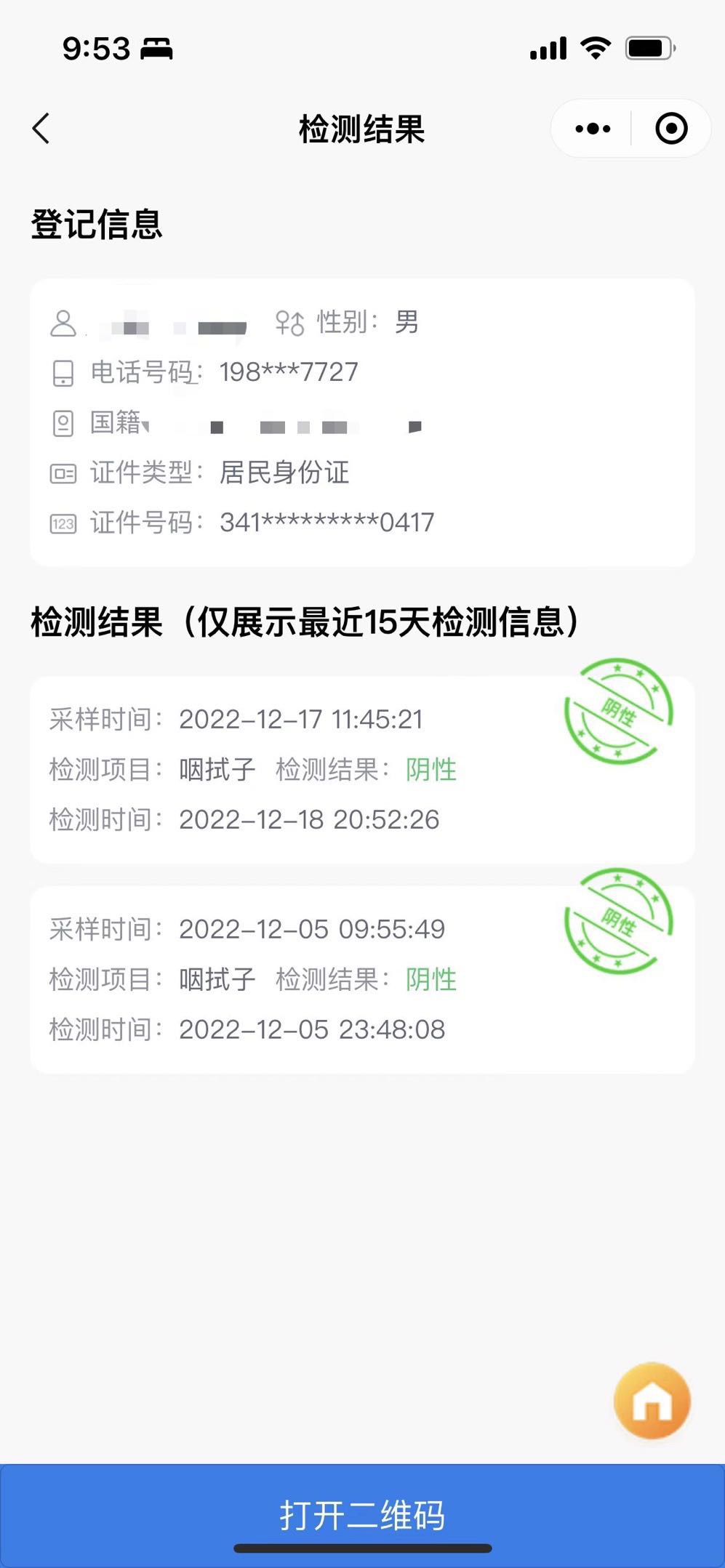This screenshot has height=1568, width=725.
Task: Return home via the orange house button
Action: (652, 1400)
